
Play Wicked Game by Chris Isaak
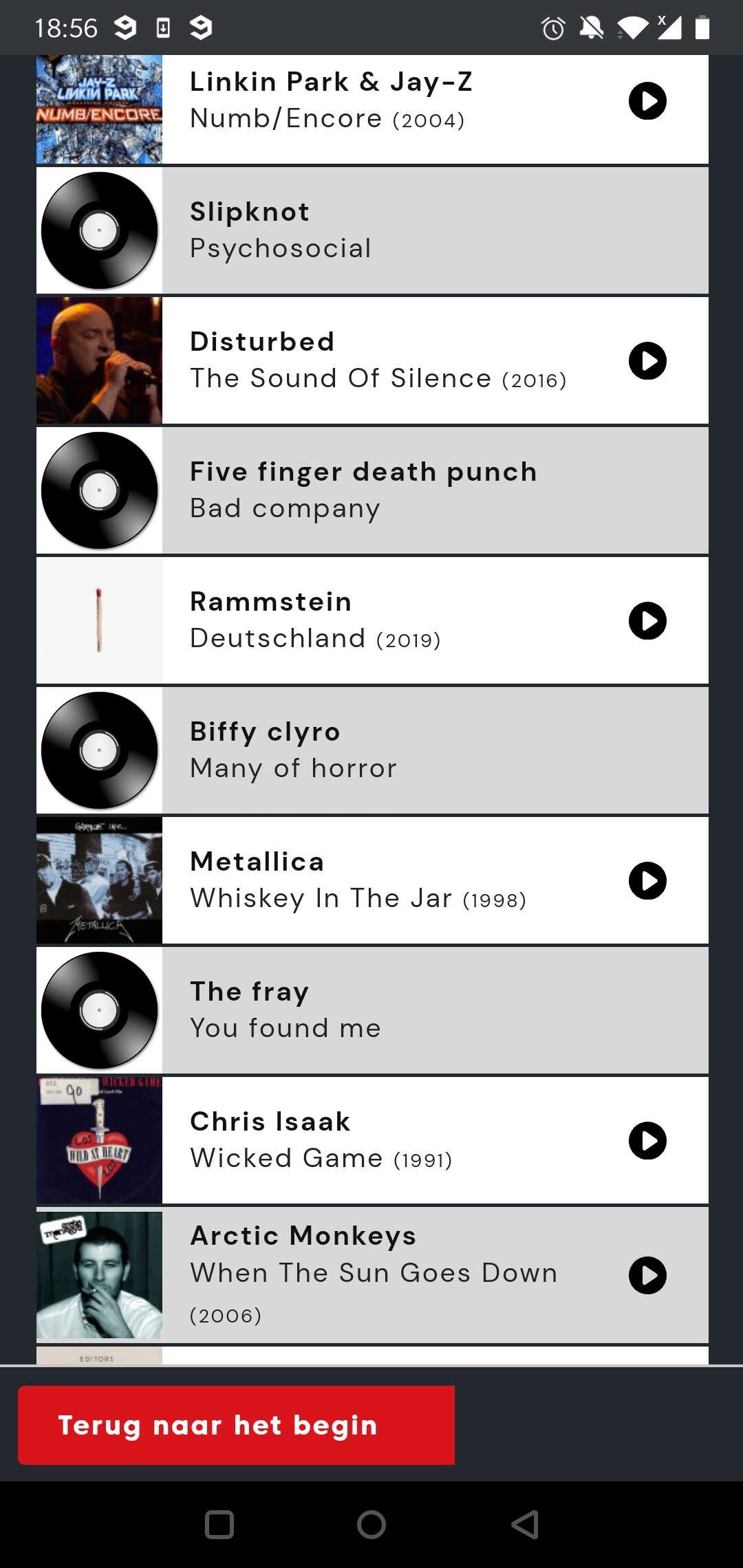(647, 1141)
